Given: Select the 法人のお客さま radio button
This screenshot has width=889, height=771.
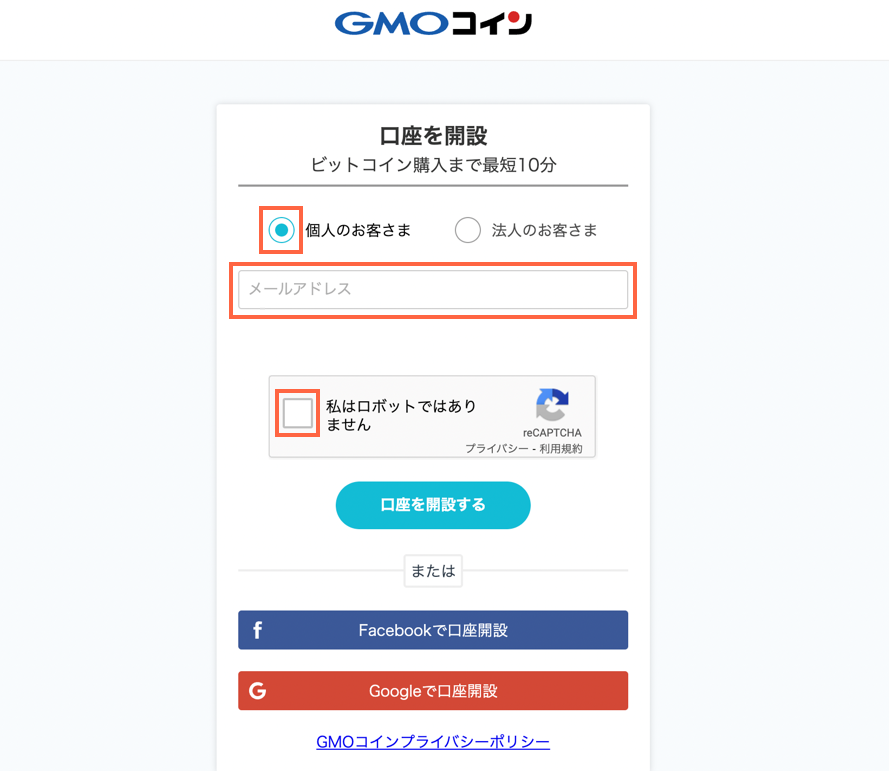Looking at the screenshot, I should tap(468, 231).
